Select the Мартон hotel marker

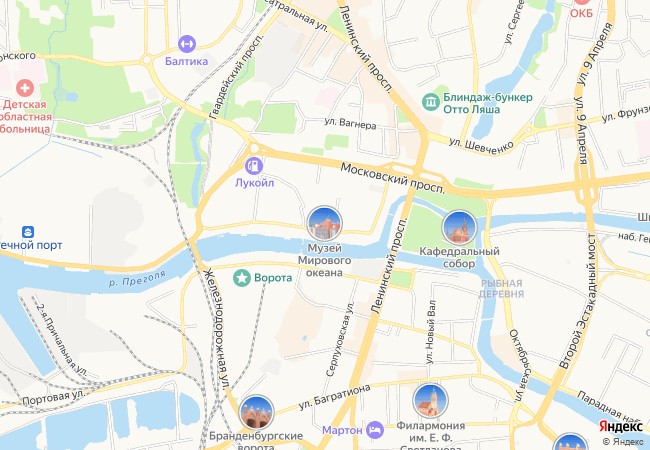coord(374,429)
